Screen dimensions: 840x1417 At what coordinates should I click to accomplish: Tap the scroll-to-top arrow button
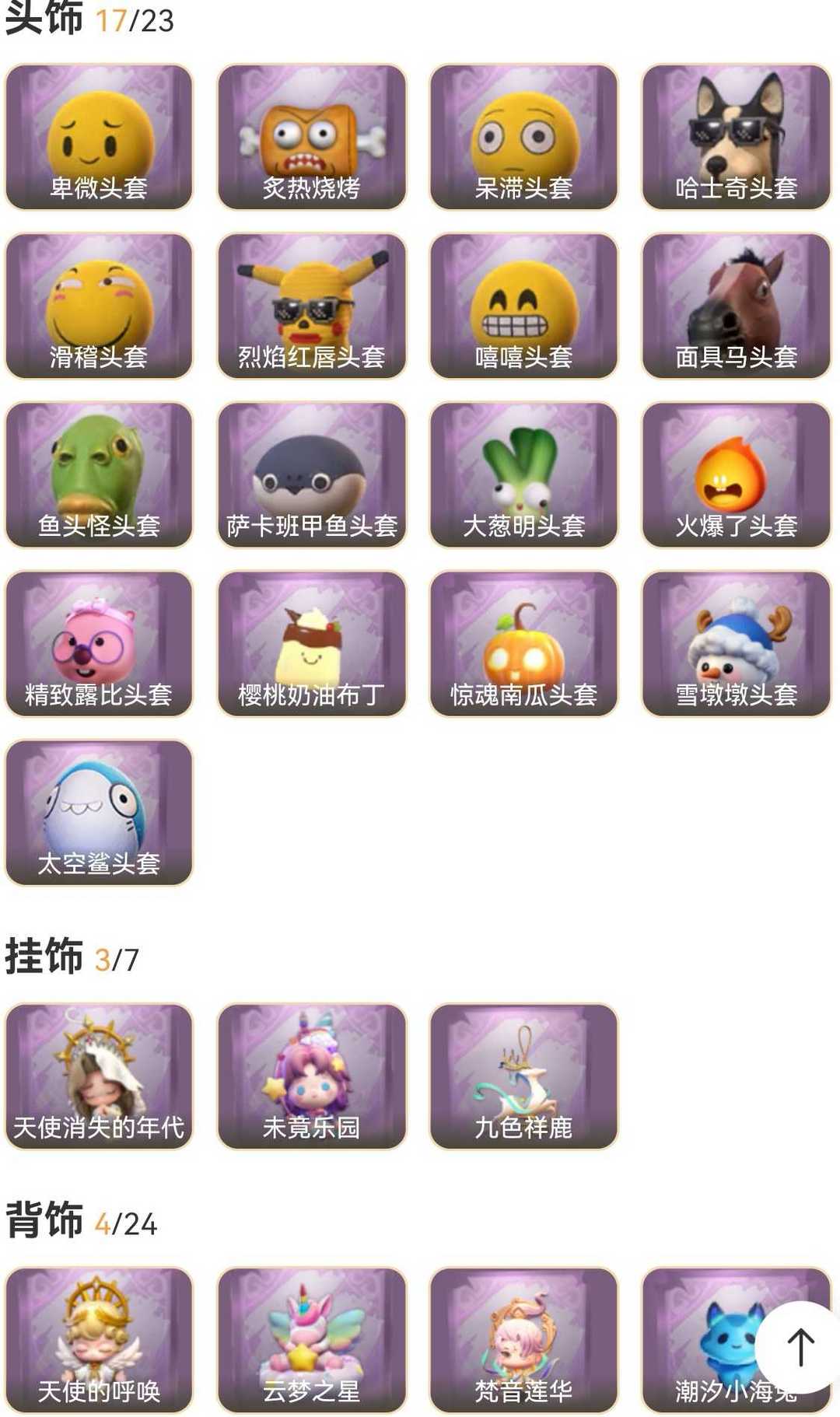[800, 1346]
